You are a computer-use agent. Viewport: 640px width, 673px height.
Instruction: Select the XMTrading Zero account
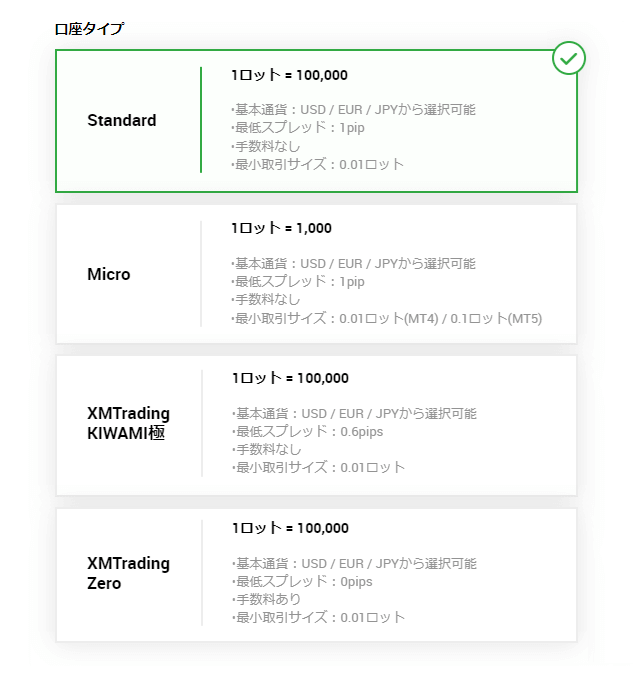click(x=316, y=574)
